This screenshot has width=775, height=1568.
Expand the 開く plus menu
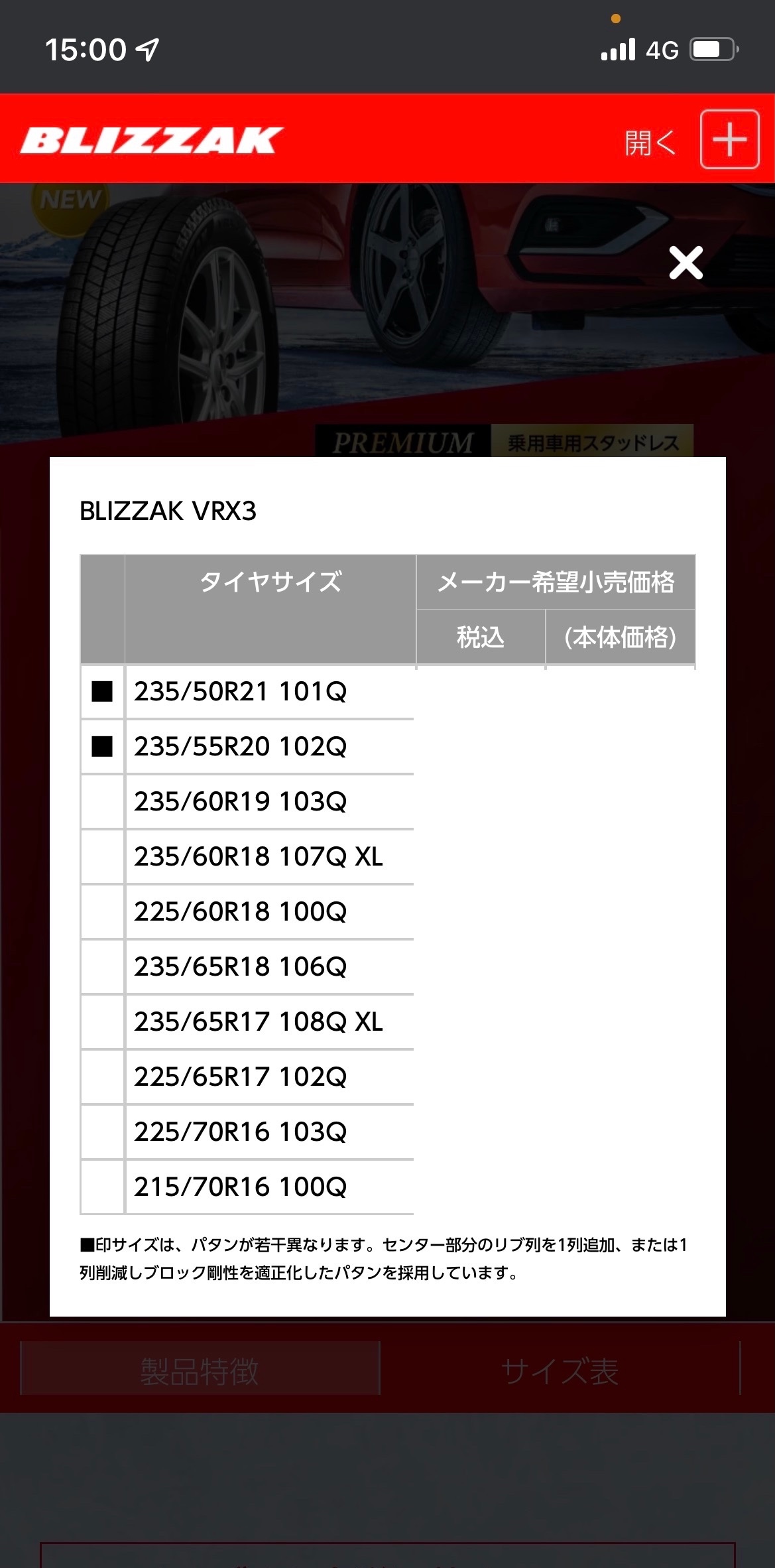point(729,140)
